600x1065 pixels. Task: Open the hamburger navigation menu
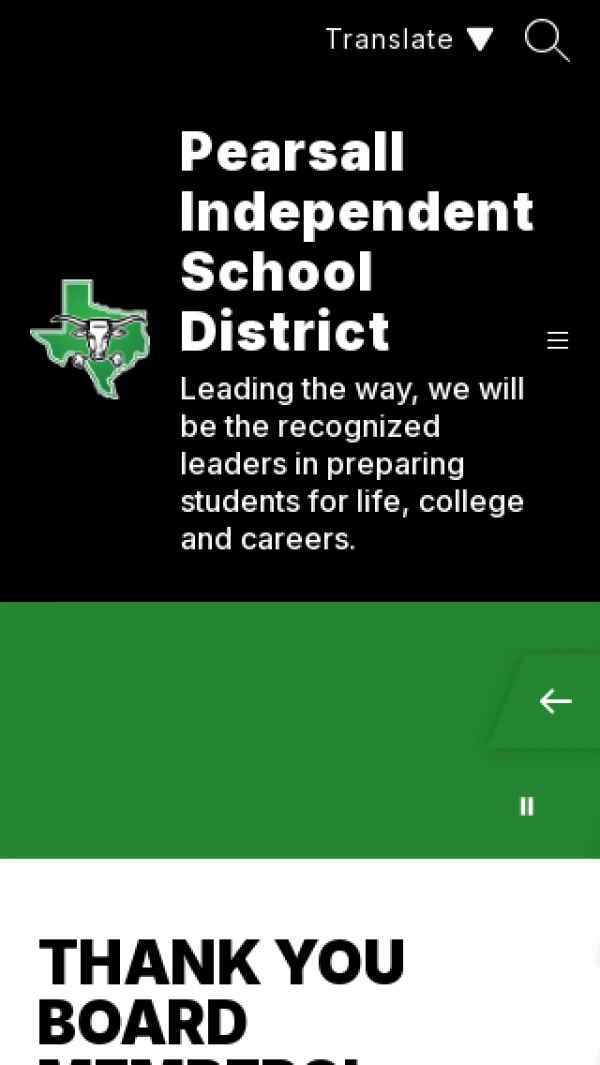tap(557, 341)
